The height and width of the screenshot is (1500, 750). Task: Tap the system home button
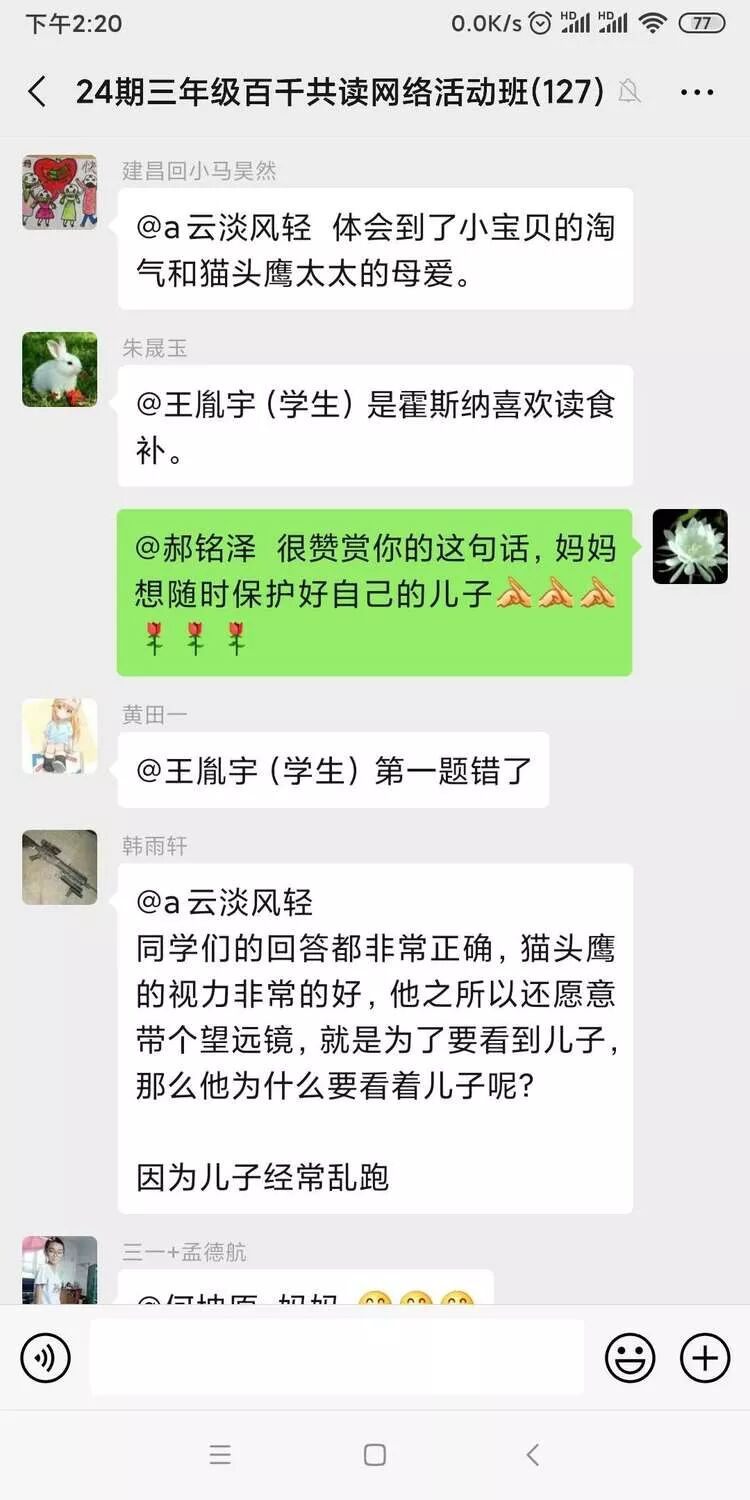coord(375,1455)
